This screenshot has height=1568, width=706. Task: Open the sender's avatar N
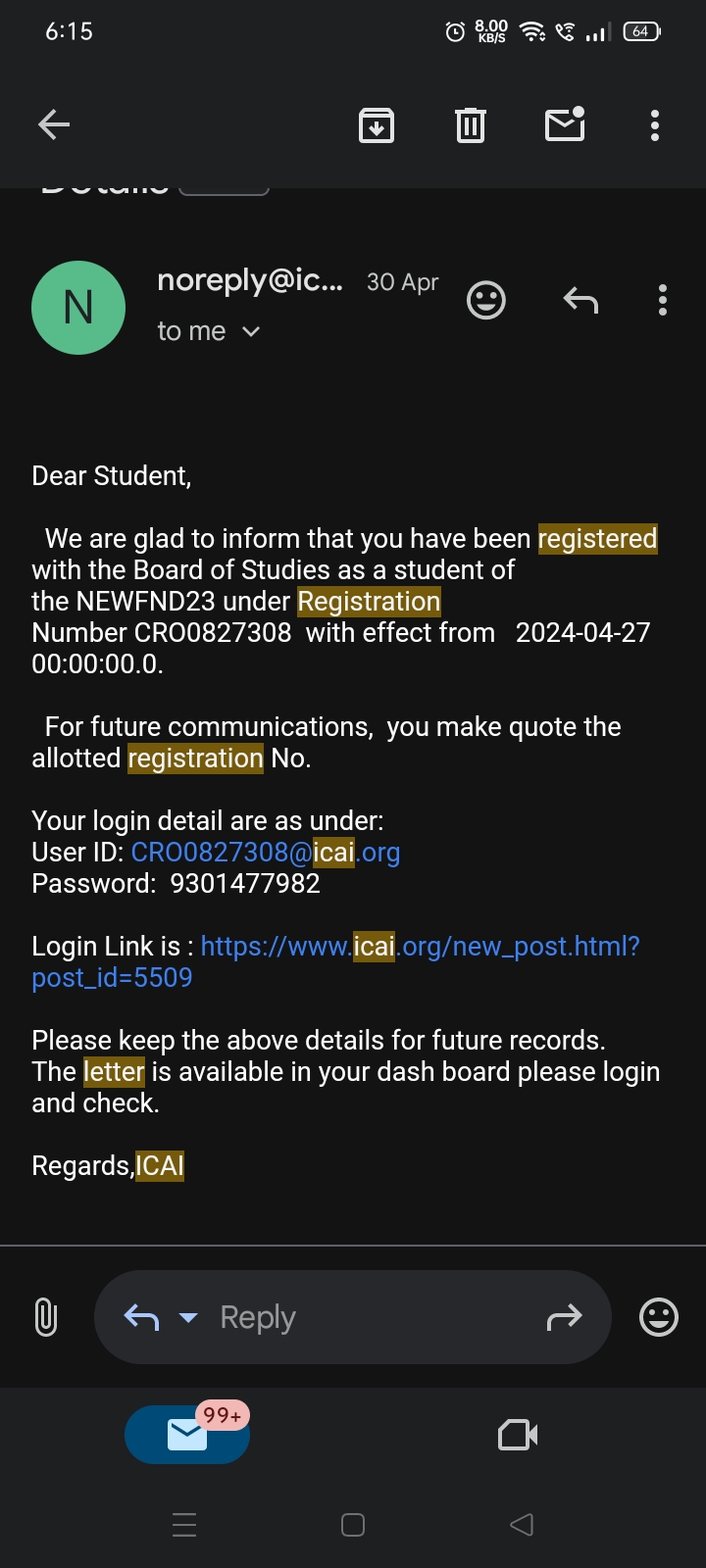pos(78,308)
